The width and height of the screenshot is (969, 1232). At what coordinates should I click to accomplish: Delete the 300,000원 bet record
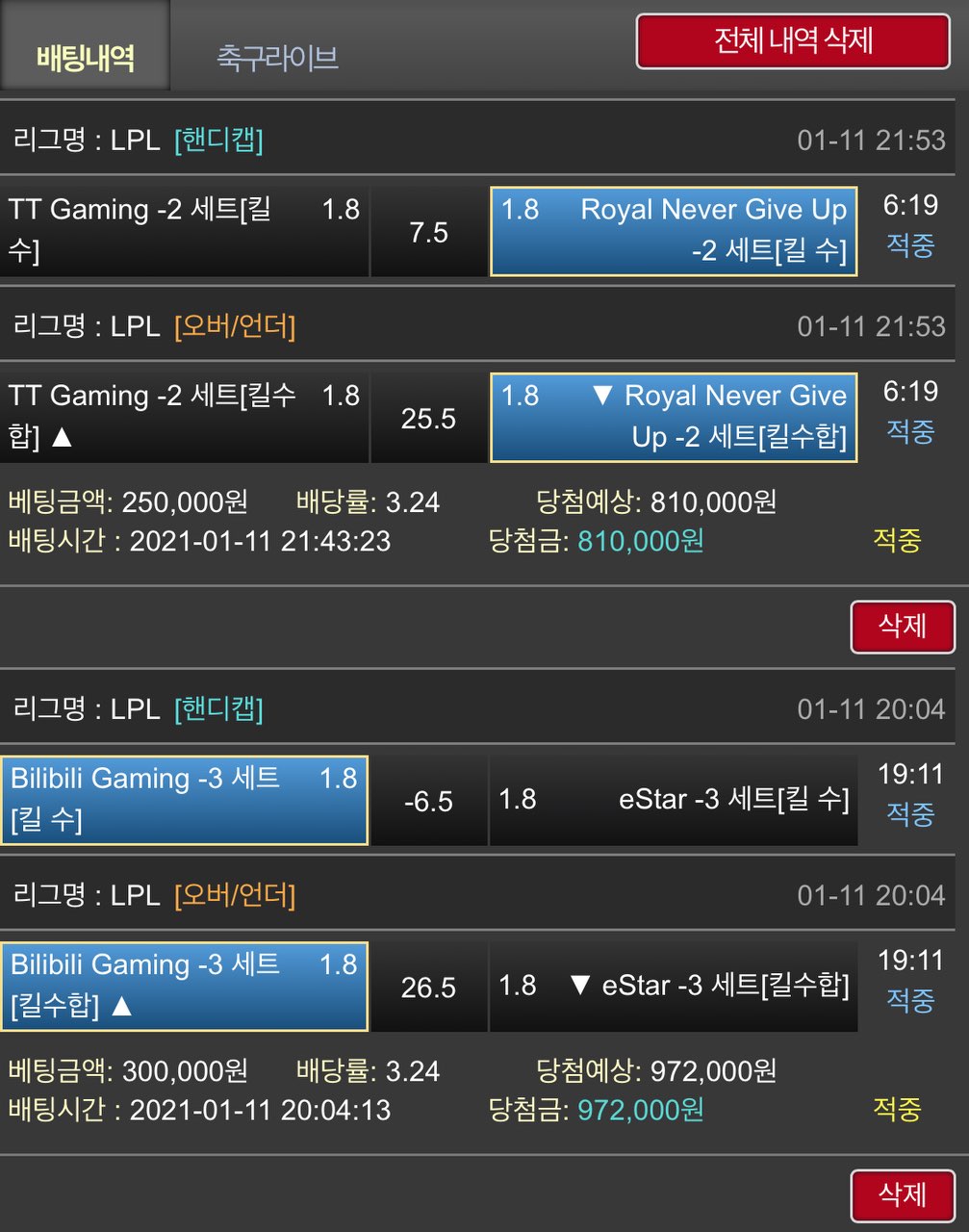coord(902,1194)
